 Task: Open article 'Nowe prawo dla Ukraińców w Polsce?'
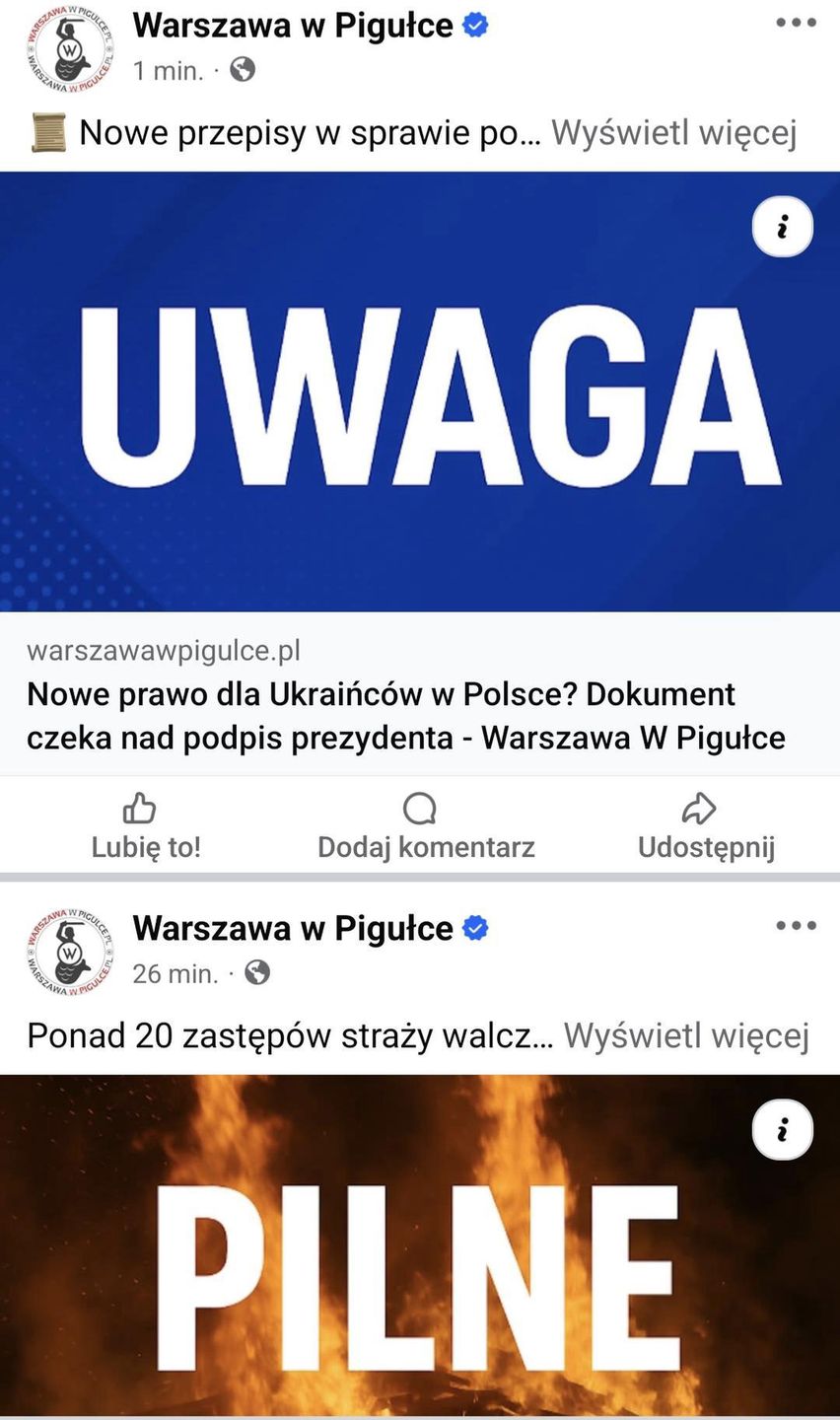point(406,716)
